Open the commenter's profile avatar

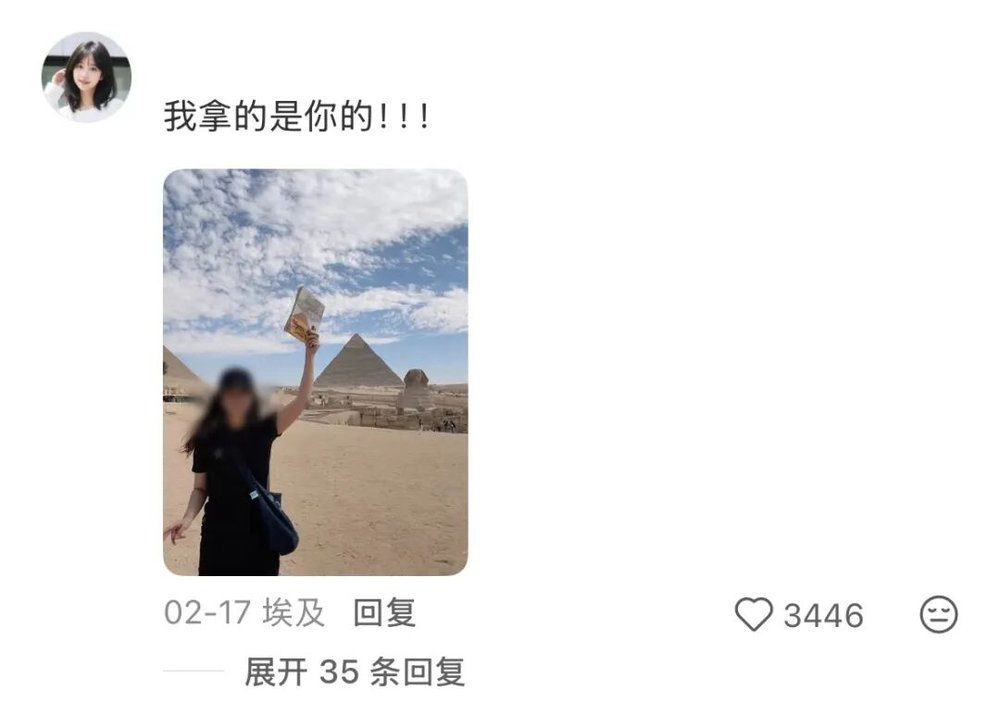[x=86, y=77]
